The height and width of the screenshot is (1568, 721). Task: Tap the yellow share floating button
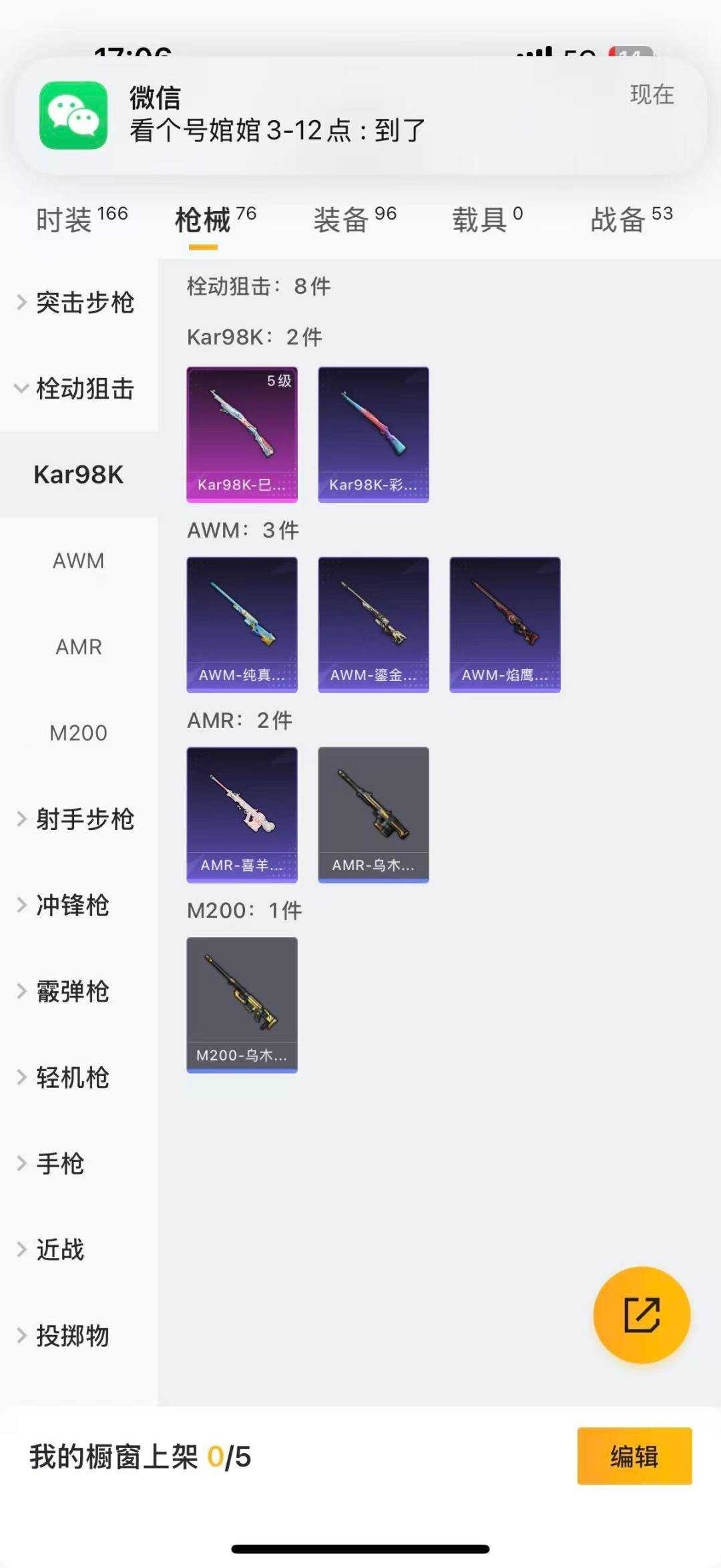pos(642,1315)
